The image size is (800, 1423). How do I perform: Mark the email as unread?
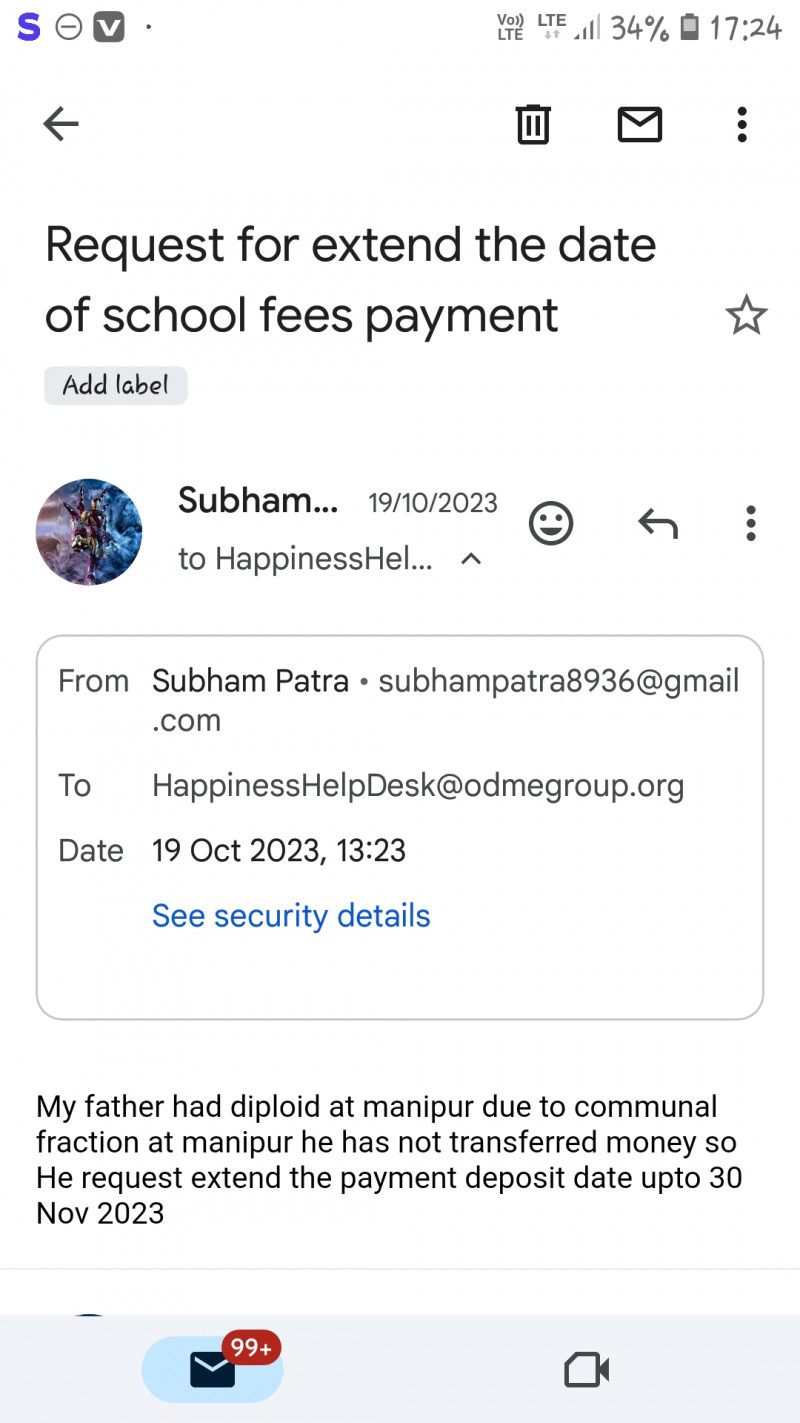[639, 124]
